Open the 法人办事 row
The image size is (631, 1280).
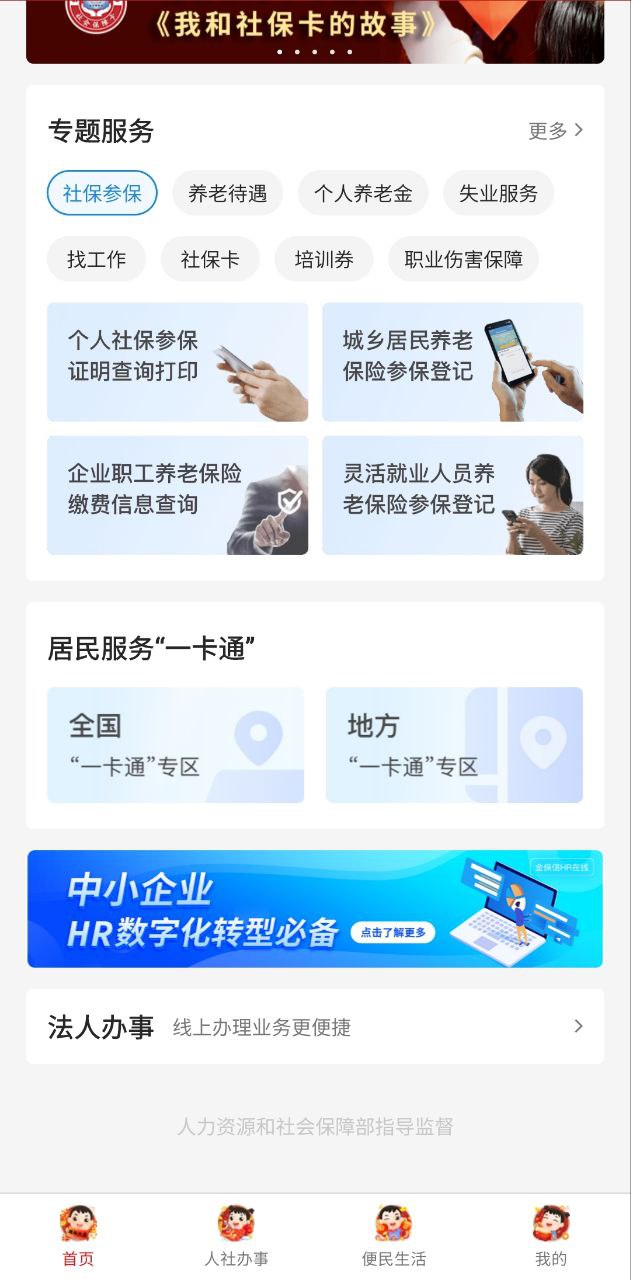315,1027
